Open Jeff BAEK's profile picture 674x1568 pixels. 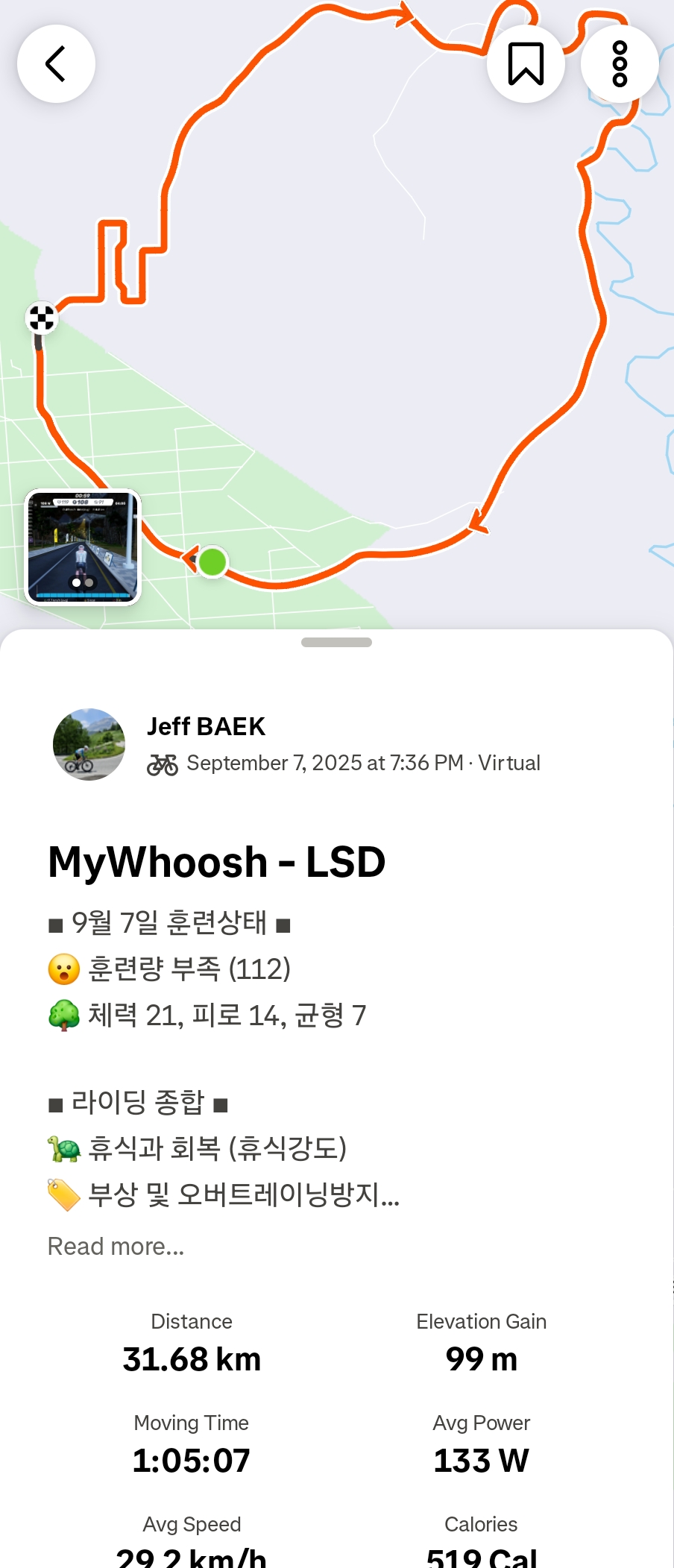click(x=89, y=744)
